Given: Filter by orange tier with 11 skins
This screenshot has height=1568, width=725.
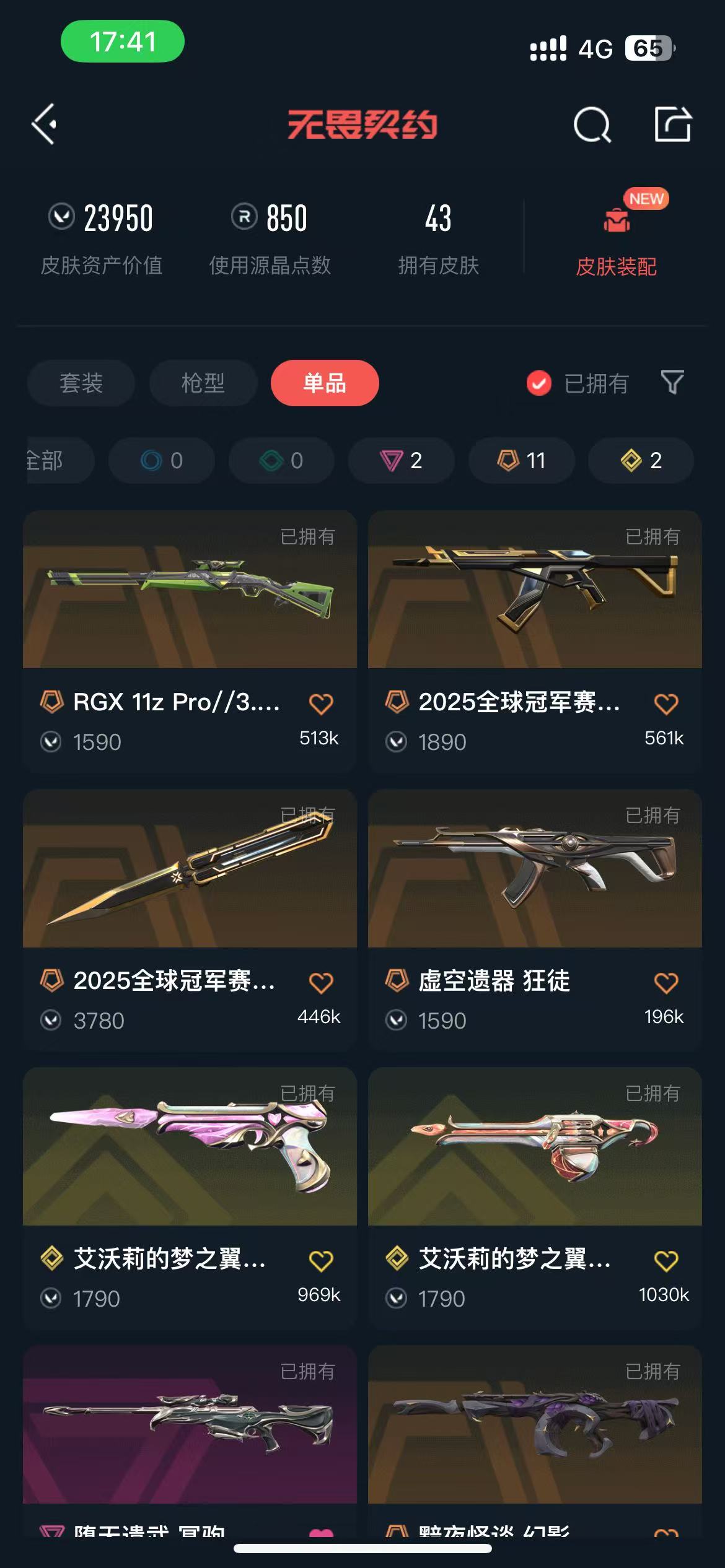Looking at the screenshot, I should point(521,460).
